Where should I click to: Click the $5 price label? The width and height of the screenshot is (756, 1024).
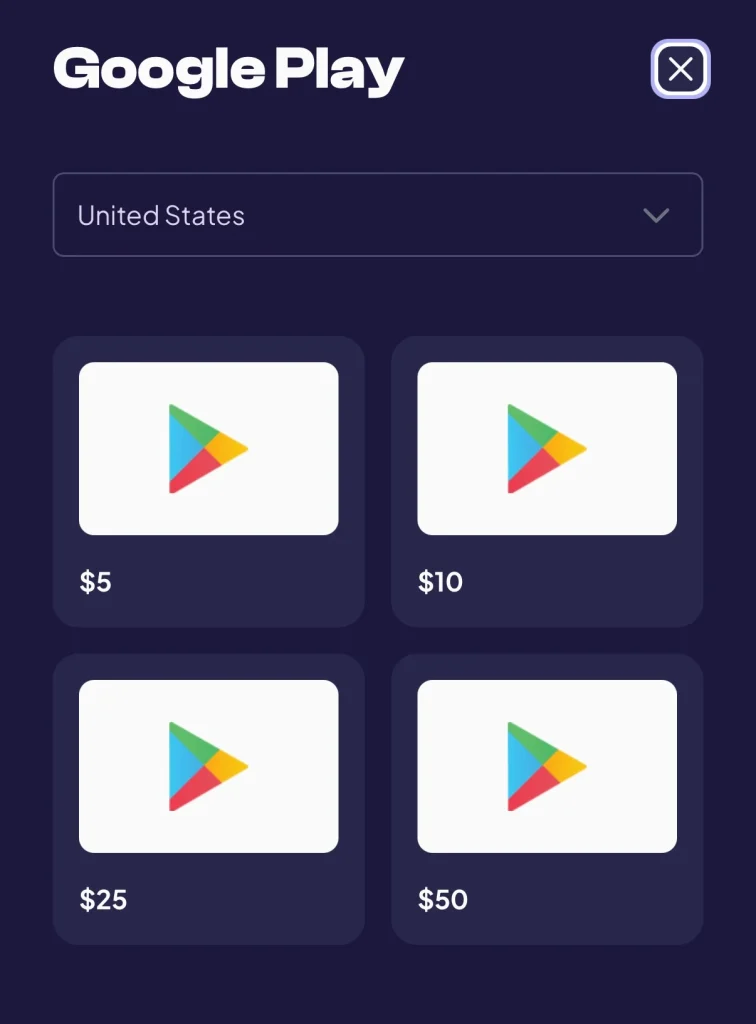point(95,582)
